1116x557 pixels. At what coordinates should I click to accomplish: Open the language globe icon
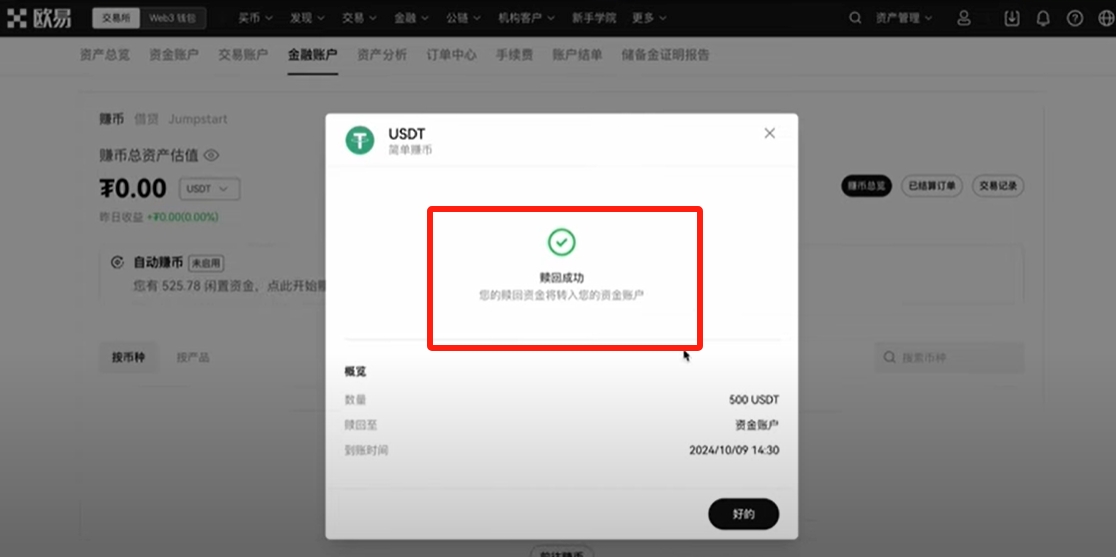(x=1104, y=18)
